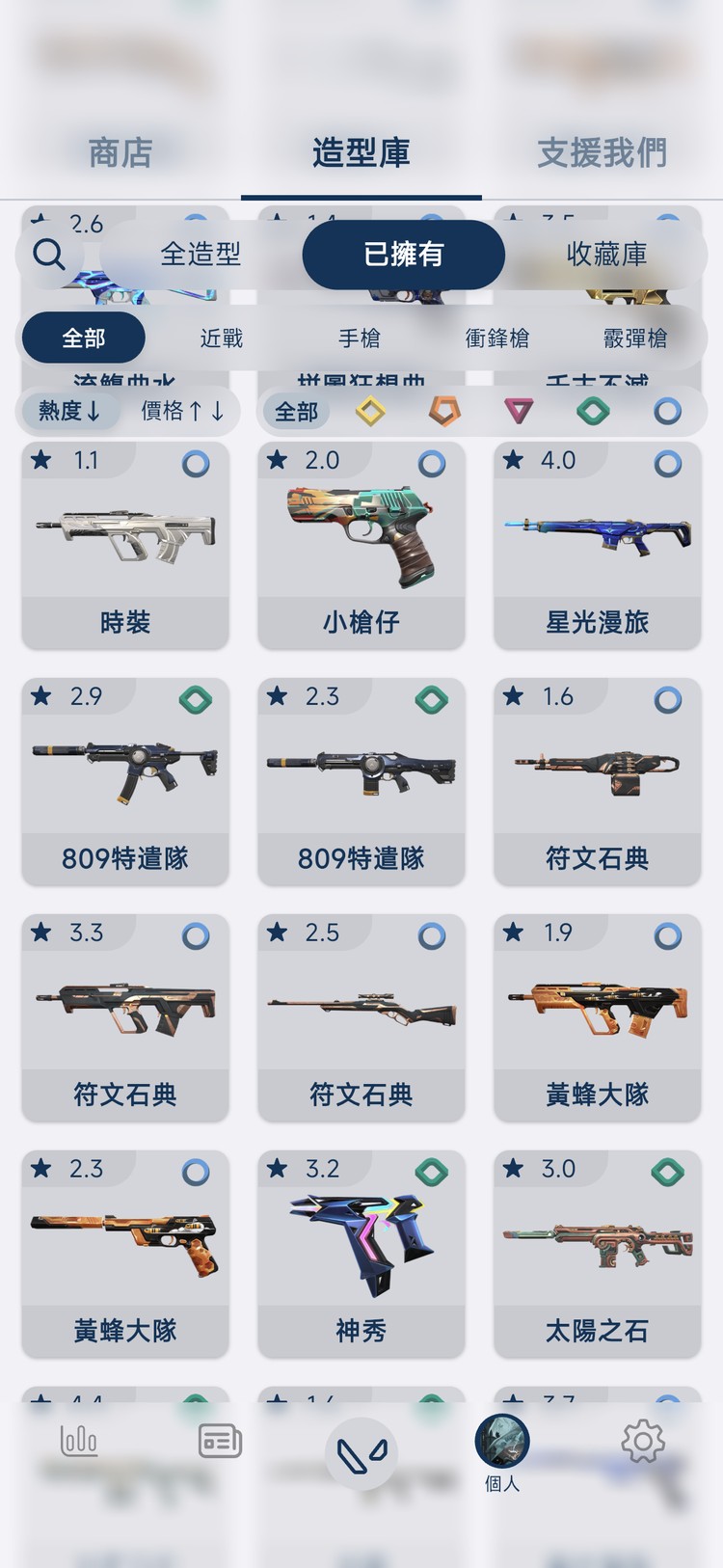Open the settings gear icon
Viewport: 723px width, 1568px height.
click(642, 1441)
